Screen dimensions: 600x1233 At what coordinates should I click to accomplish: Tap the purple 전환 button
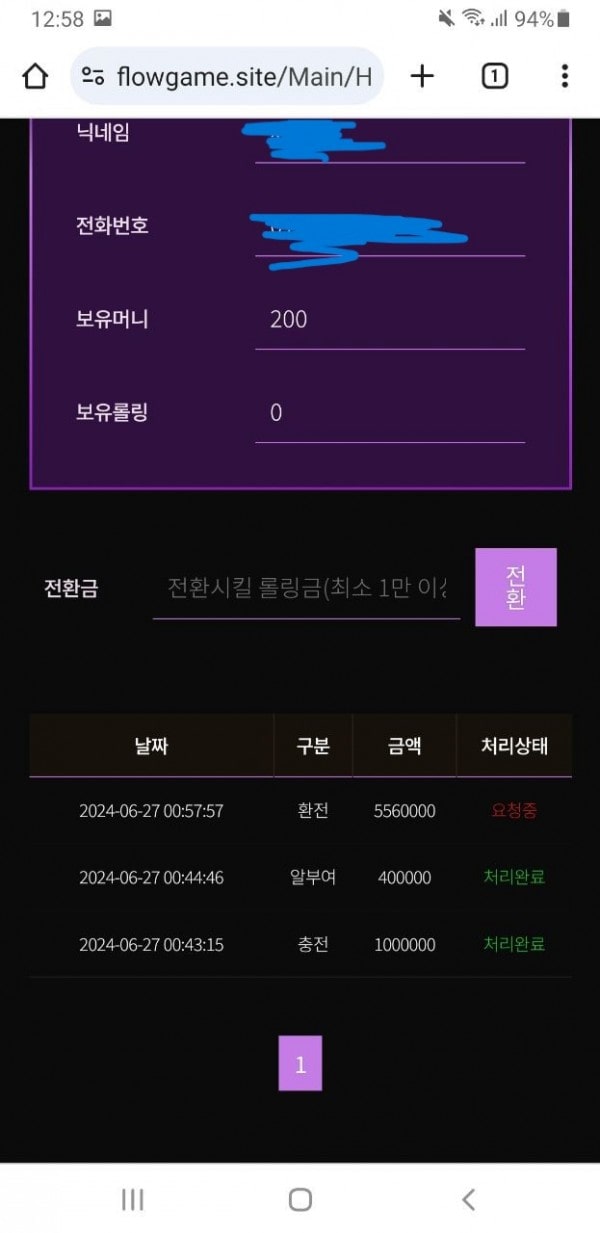click(515, 588)
